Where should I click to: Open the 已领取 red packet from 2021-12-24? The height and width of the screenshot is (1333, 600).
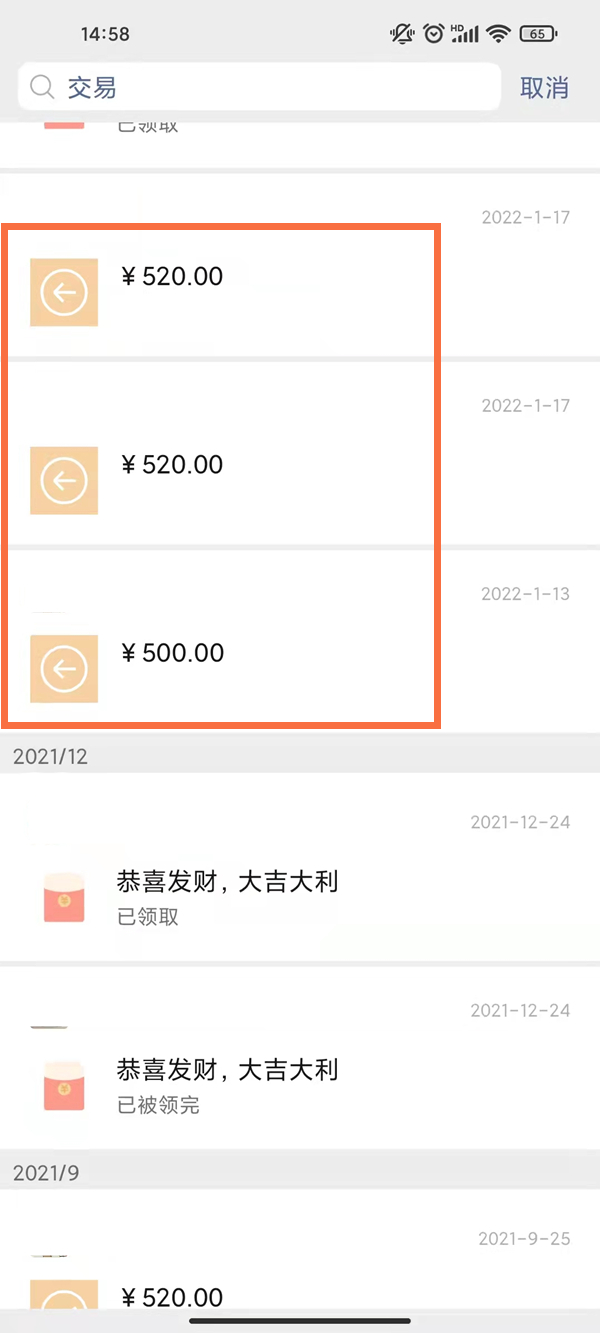300,893
